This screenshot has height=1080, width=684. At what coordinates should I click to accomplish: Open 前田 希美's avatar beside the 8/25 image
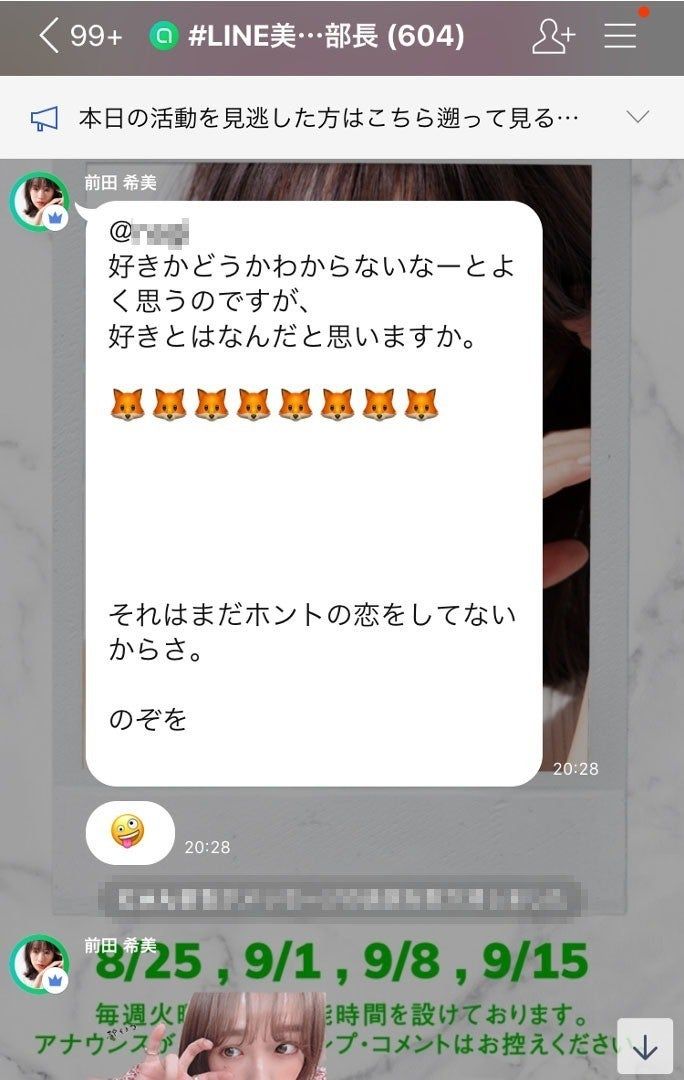(39, 966)
